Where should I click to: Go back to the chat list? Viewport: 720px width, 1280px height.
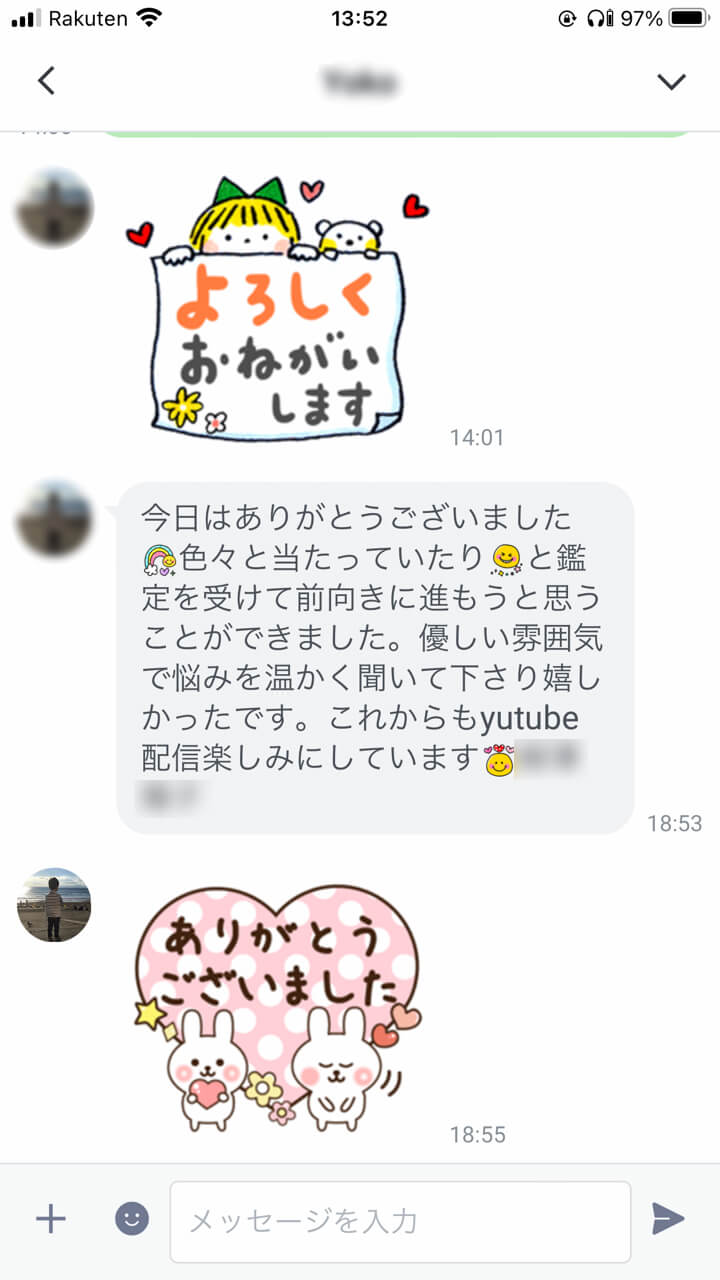point(46,81)
